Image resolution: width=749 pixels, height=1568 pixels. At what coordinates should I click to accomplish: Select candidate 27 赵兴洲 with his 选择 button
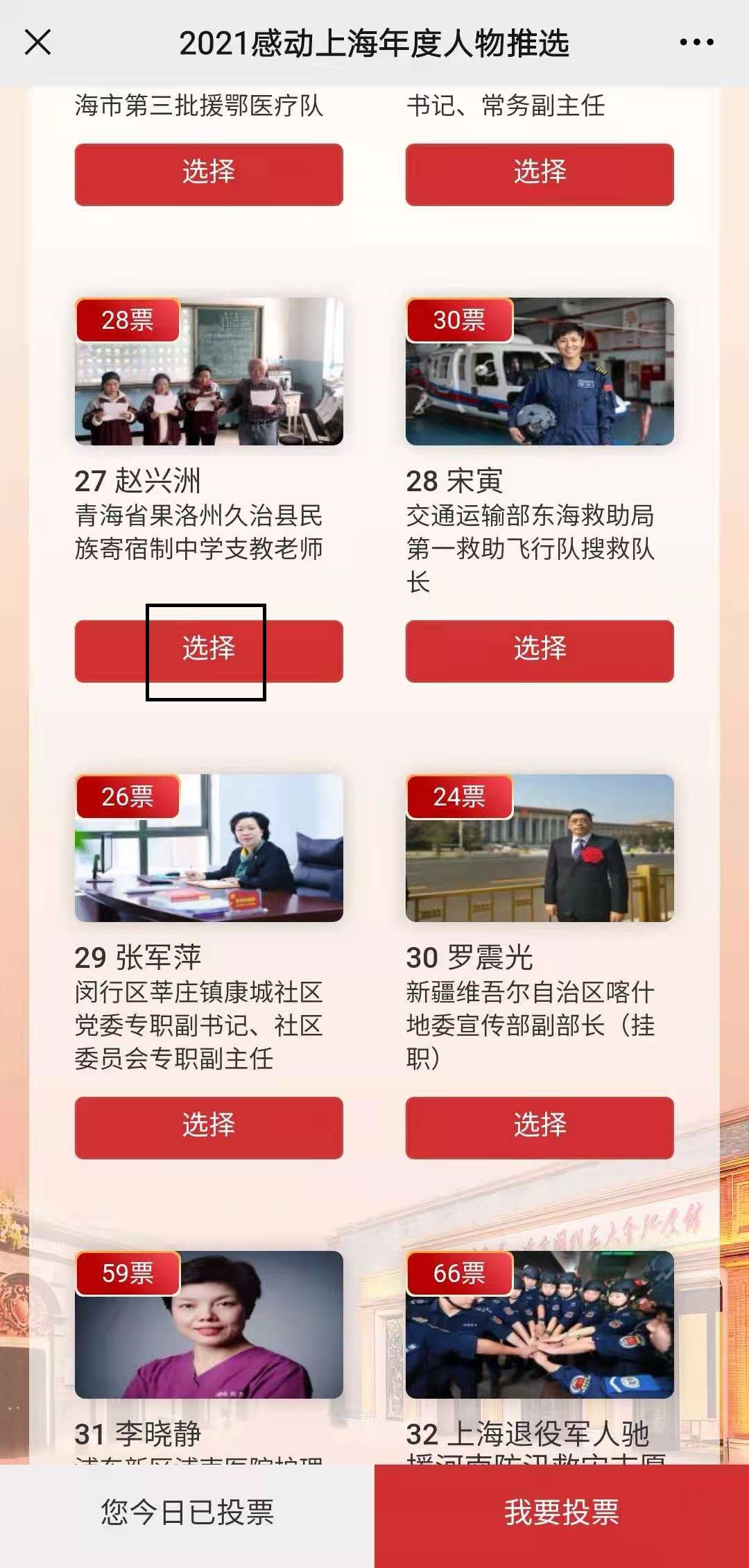click(208, 651)
